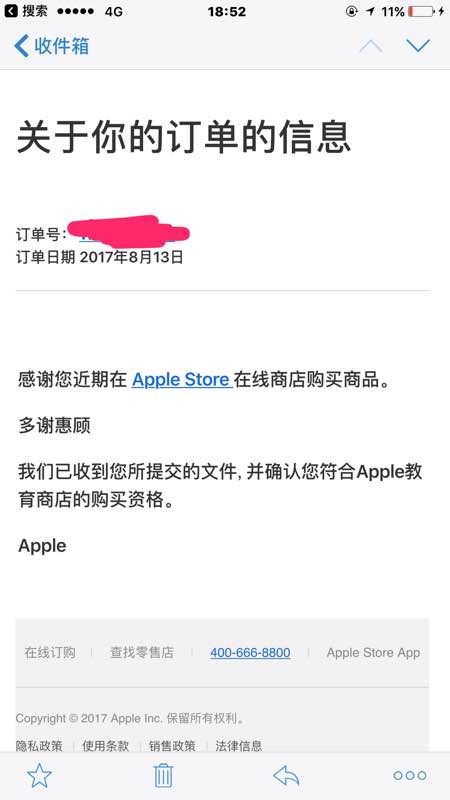Open 隐私政策 privacy policy link
Viewport: 450px width, 800px height.
point(39,746)
